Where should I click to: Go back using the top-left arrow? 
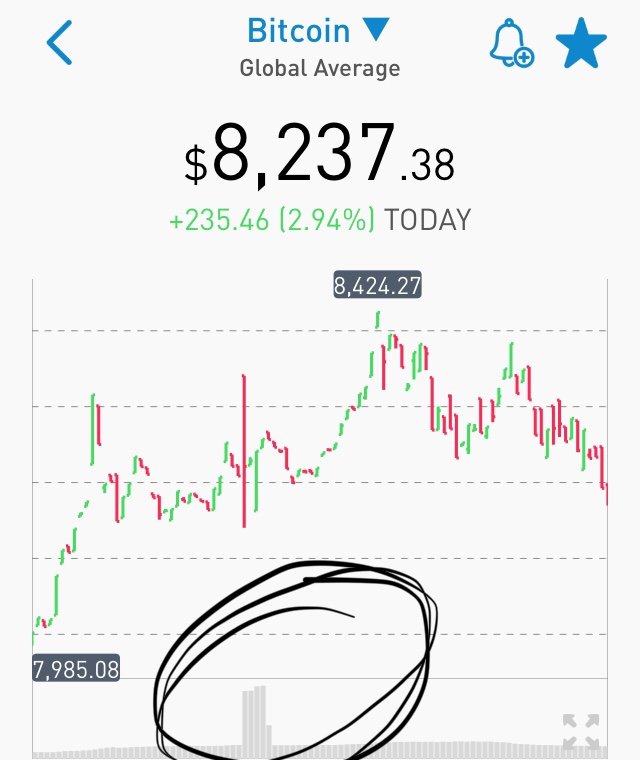(60, 44)
